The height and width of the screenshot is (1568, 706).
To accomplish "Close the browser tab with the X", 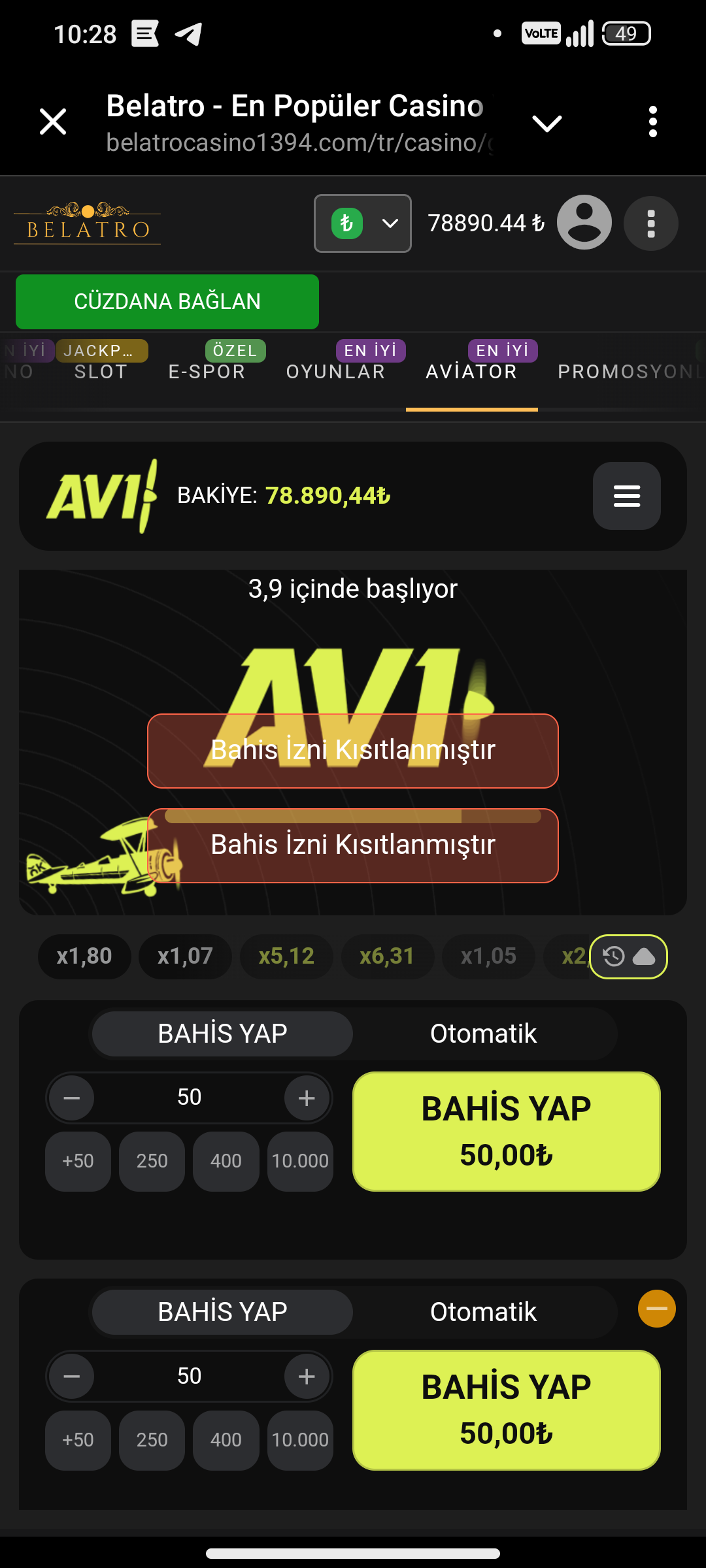I will [53, 122].
